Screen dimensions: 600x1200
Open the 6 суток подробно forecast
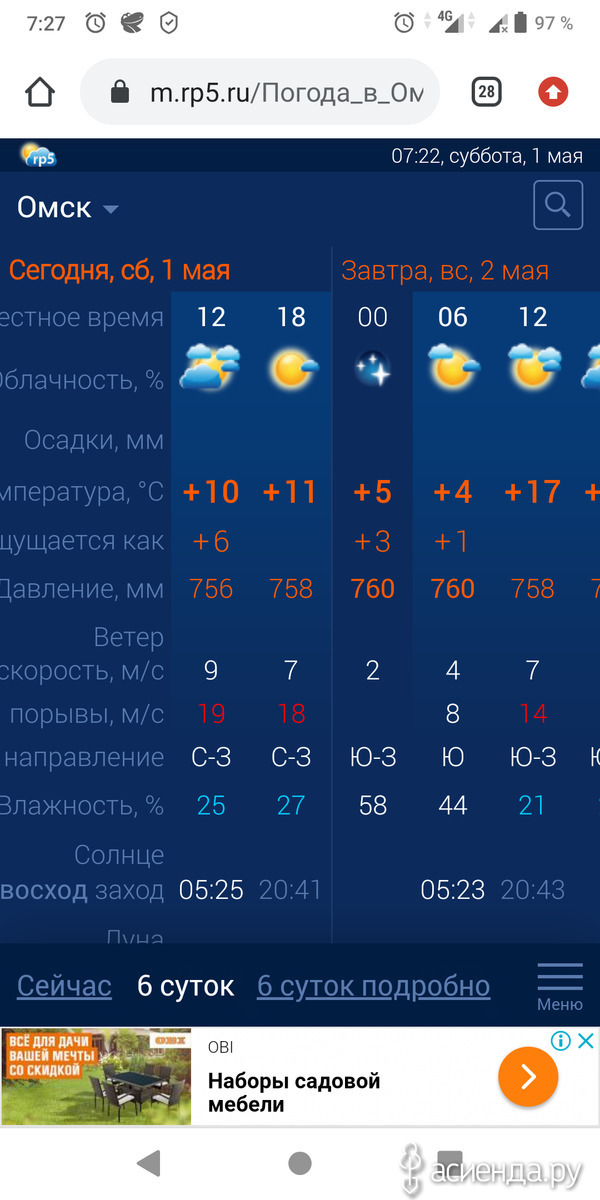pyautogui.click(x=374, y=986)
